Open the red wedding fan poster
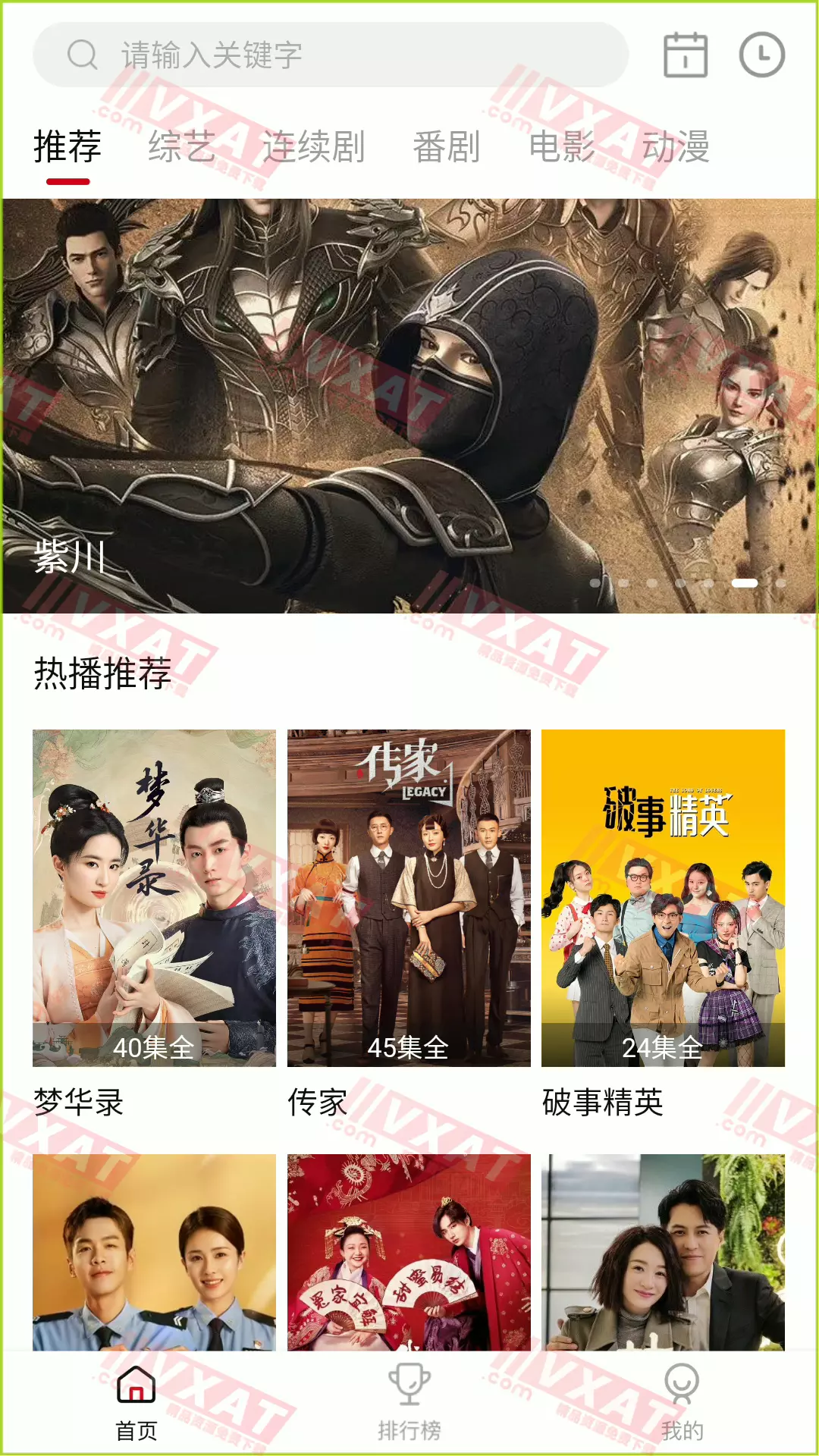 (409, 1251)
